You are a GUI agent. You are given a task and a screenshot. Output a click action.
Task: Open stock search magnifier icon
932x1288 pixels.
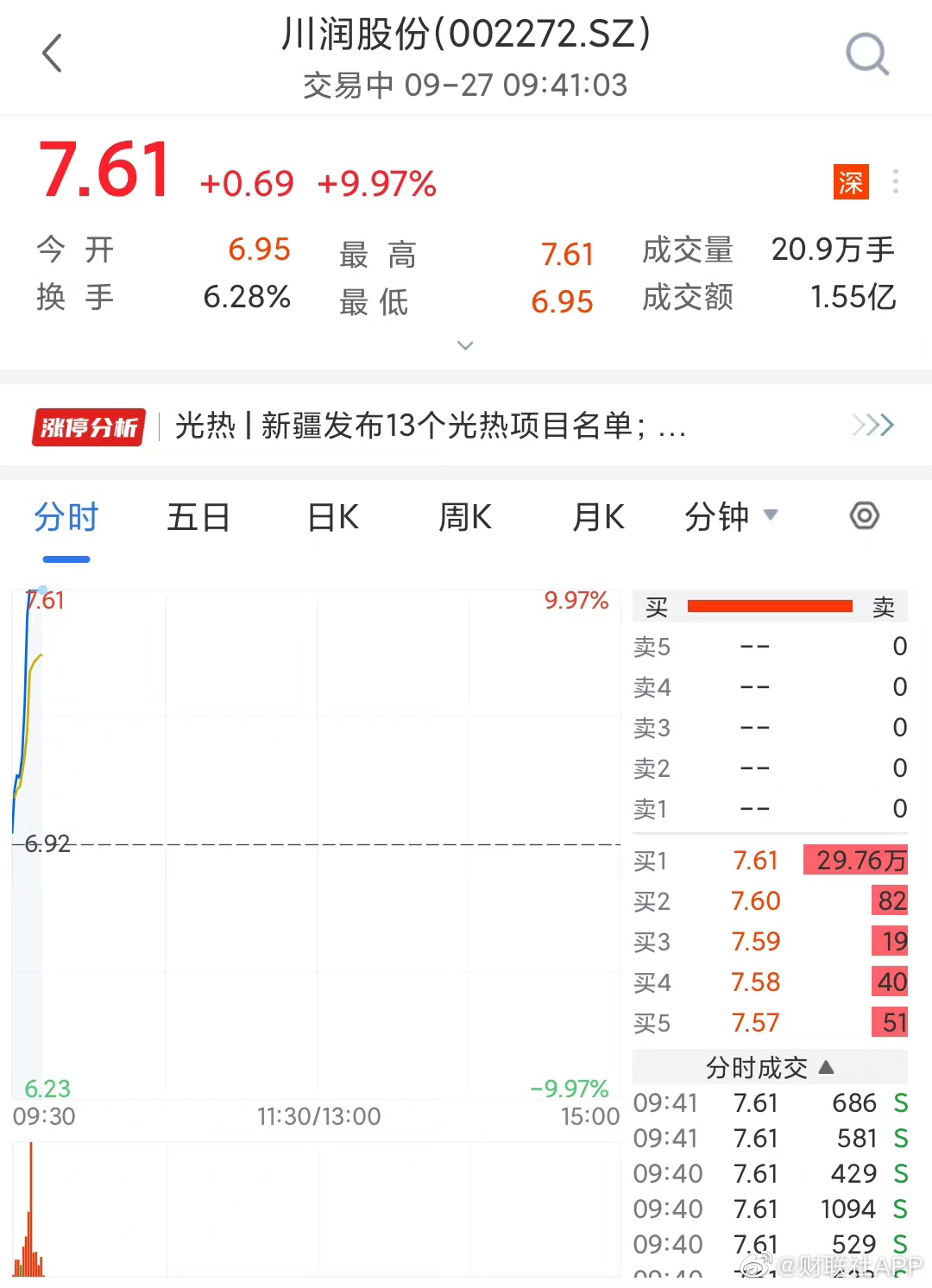coord(866,54)
